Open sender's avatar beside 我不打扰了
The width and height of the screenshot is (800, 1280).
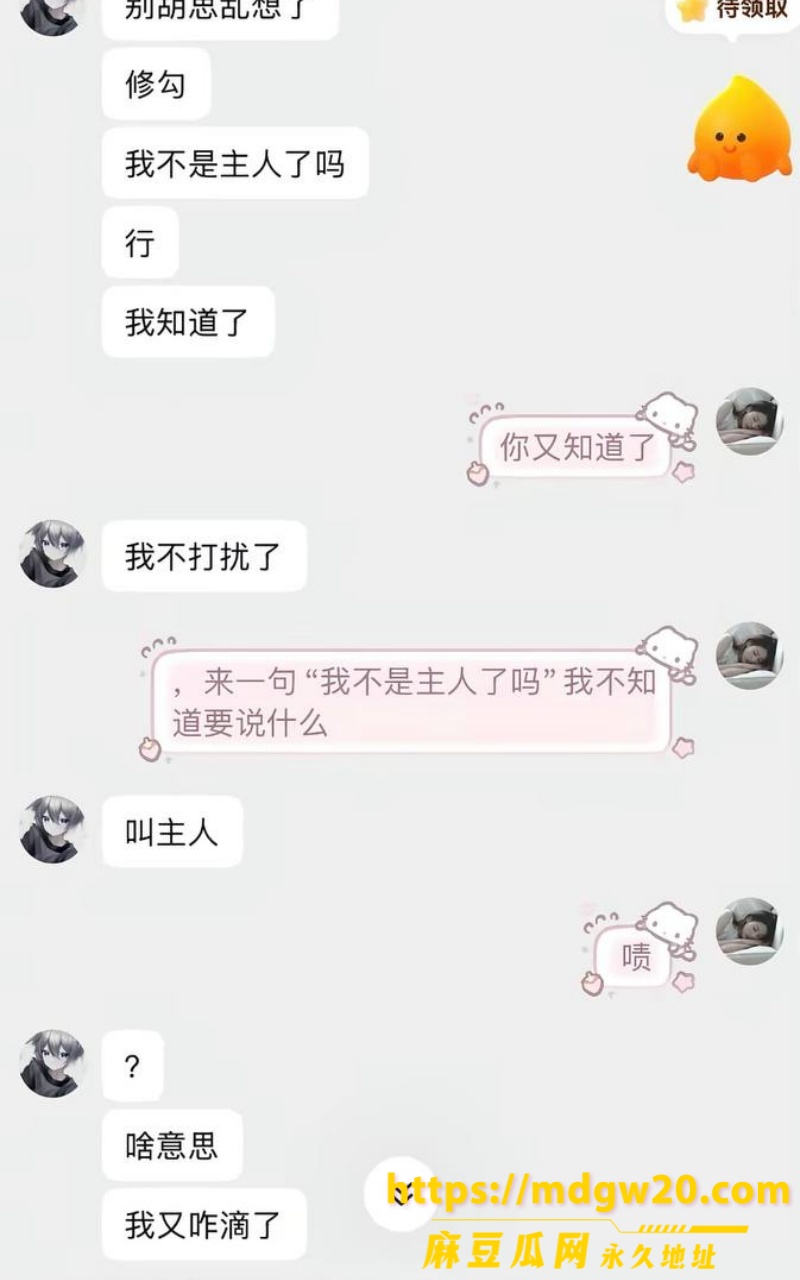point(52,553)
